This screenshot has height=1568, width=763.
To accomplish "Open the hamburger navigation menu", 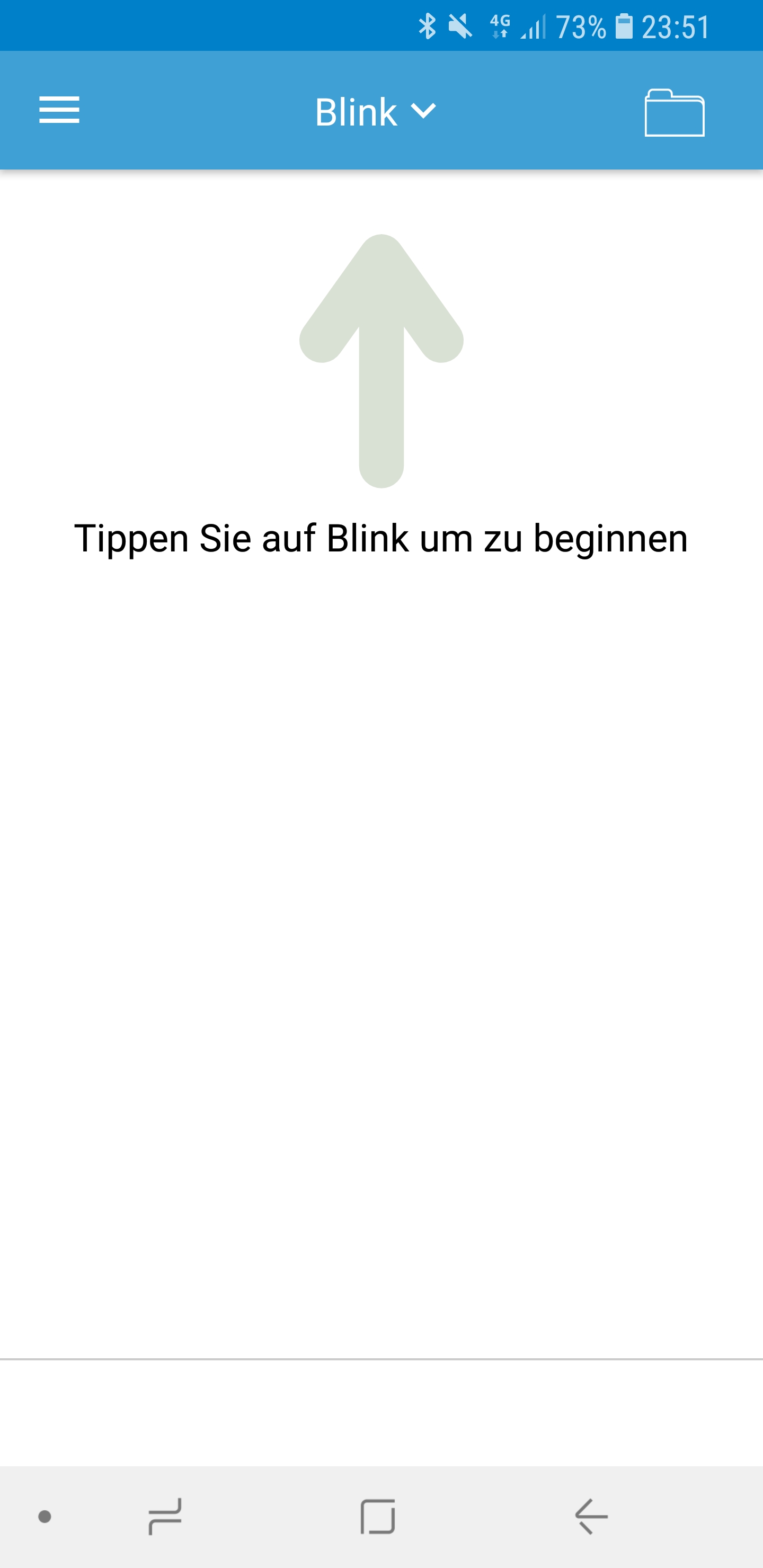I will tap(59, 110).
